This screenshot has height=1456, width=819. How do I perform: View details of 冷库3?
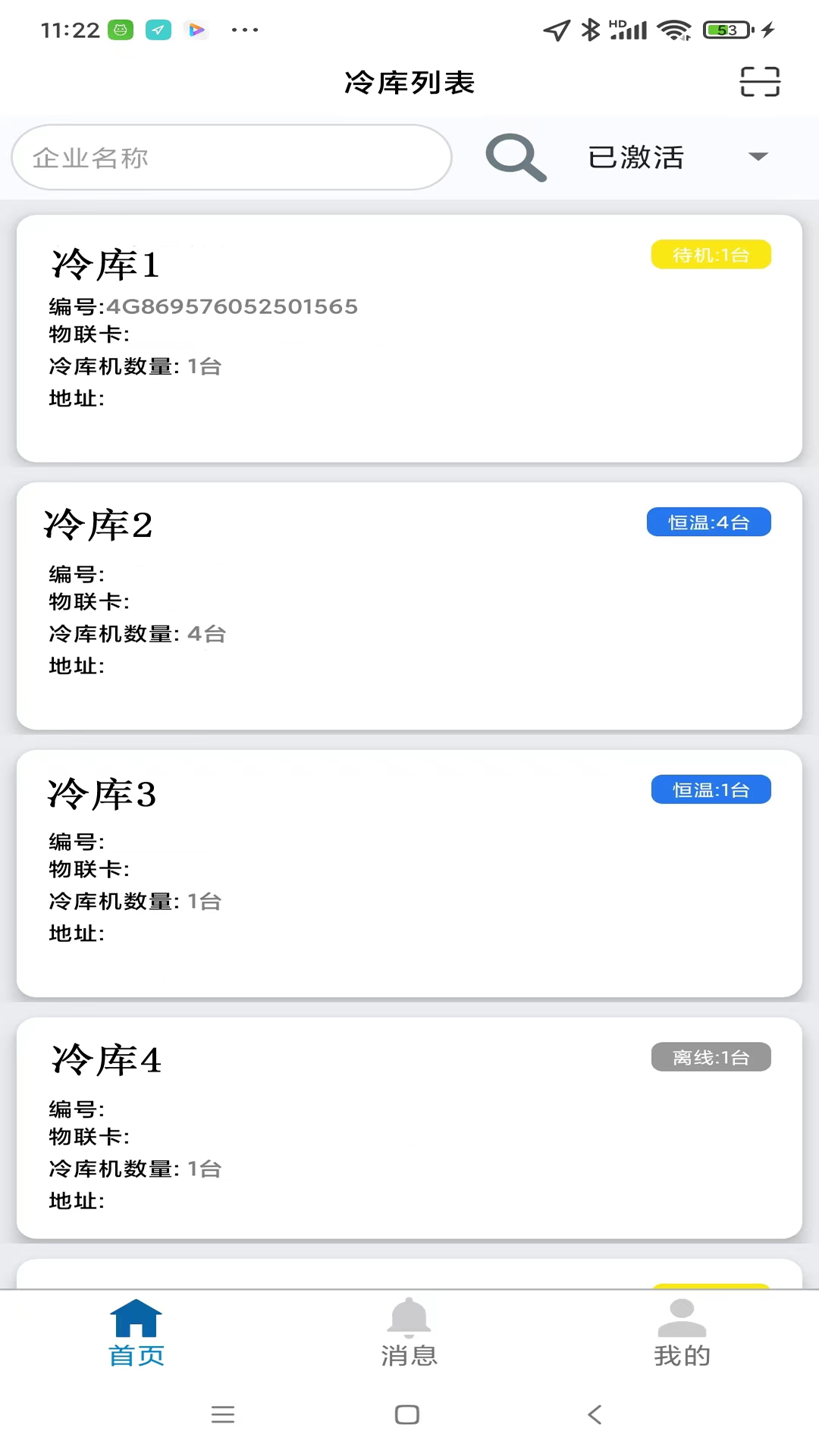click(x=409, y=874)
